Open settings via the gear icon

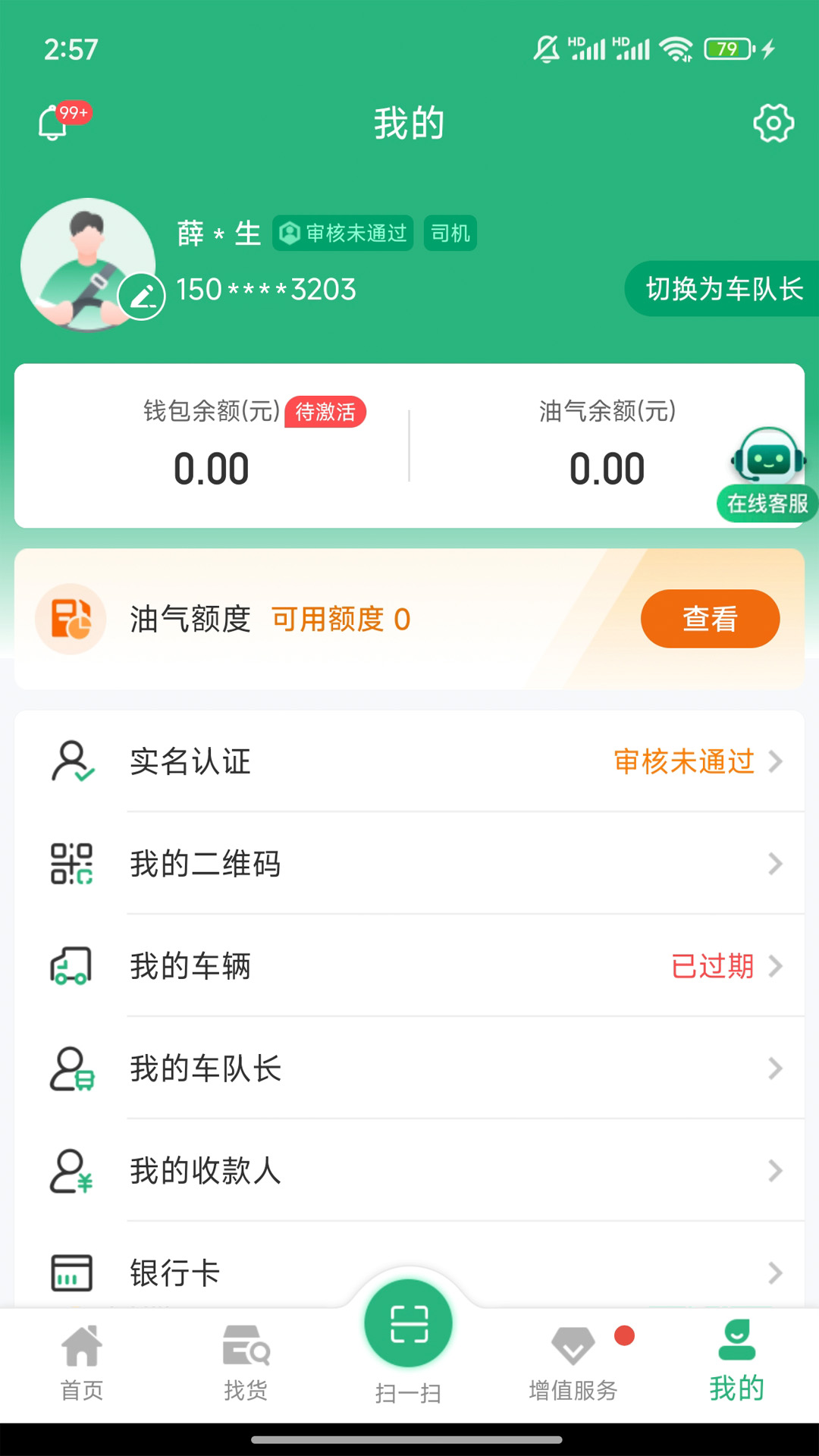pos(773,124)
